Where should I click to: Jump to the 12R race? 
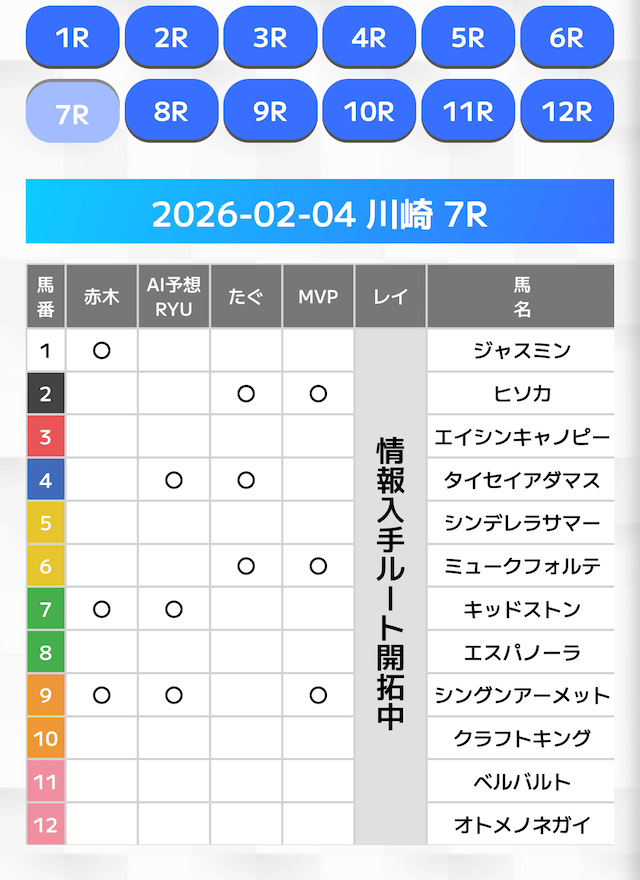tap(567, 111)
